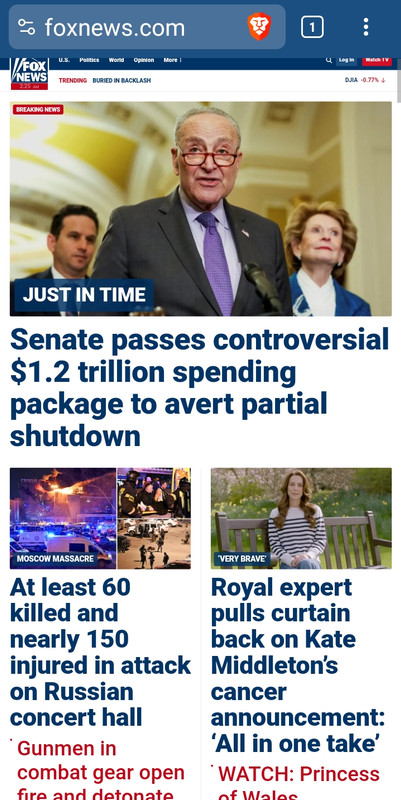Open the Moscow Massacre photo collage
This screenshot has height=800, width=401.
[x=101, y=518]
